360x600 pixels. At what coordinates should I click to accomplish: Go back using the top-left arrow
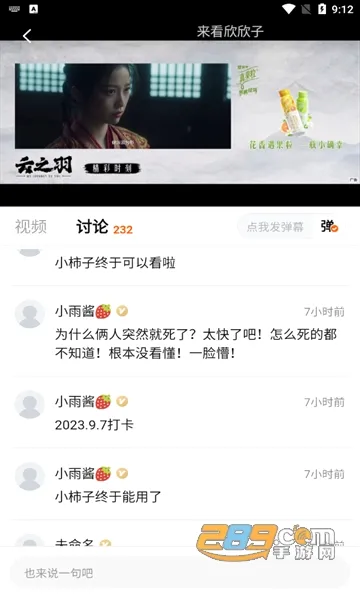pos(27,36)
